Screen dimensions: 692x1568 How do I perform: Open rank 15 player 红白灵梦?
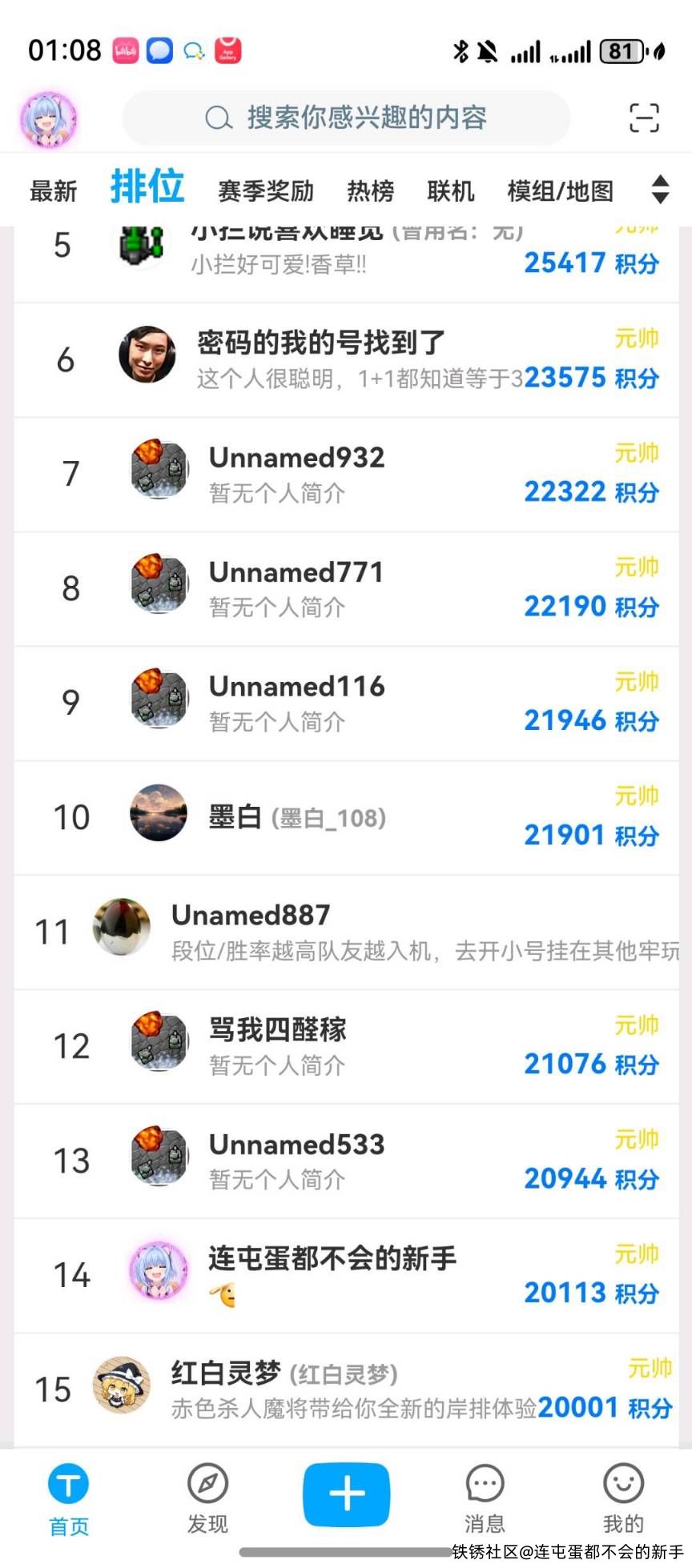(x=346, y=1389)
